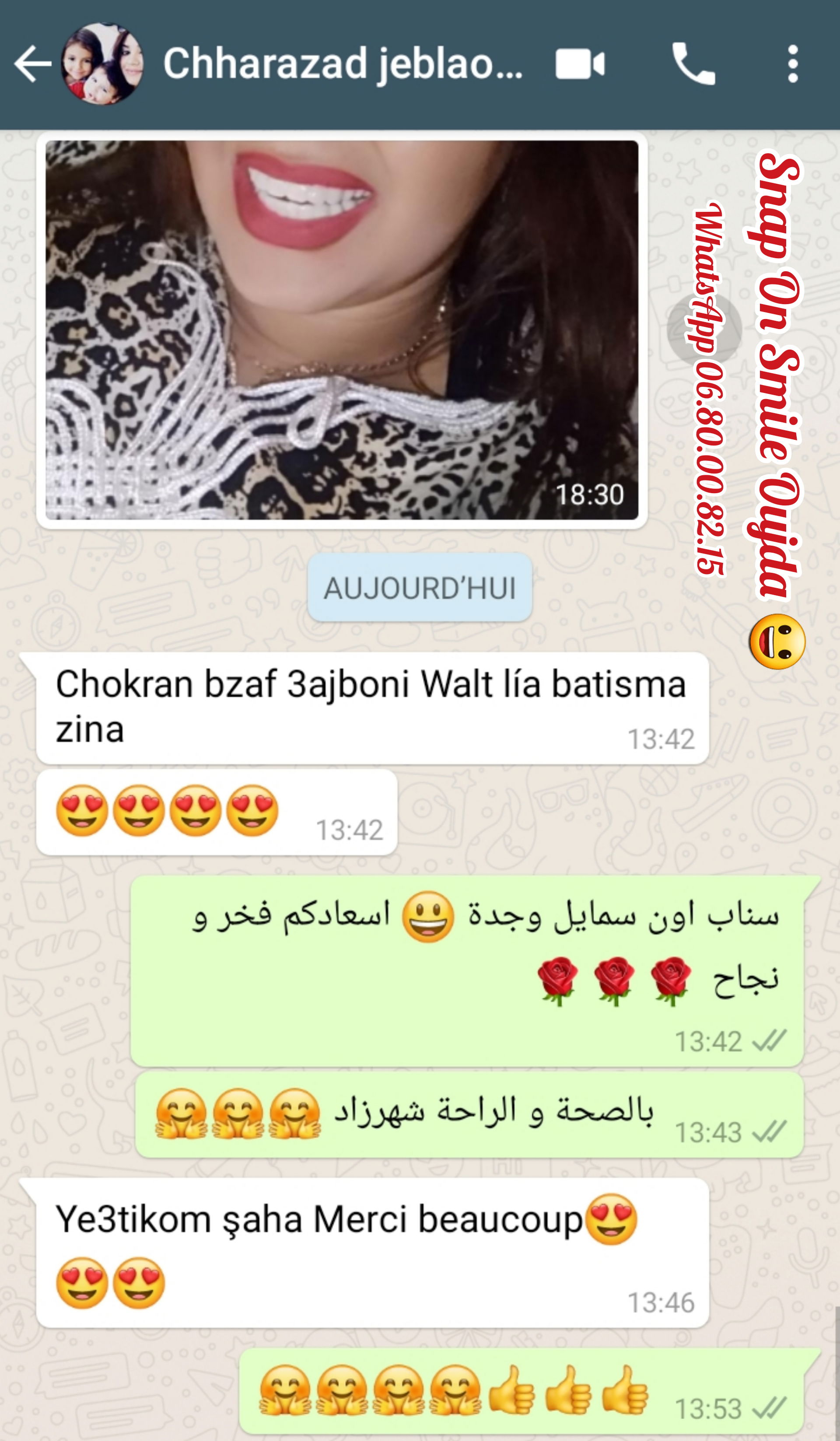
Task: Go back to the chat list
Action: tap(31, 64)
